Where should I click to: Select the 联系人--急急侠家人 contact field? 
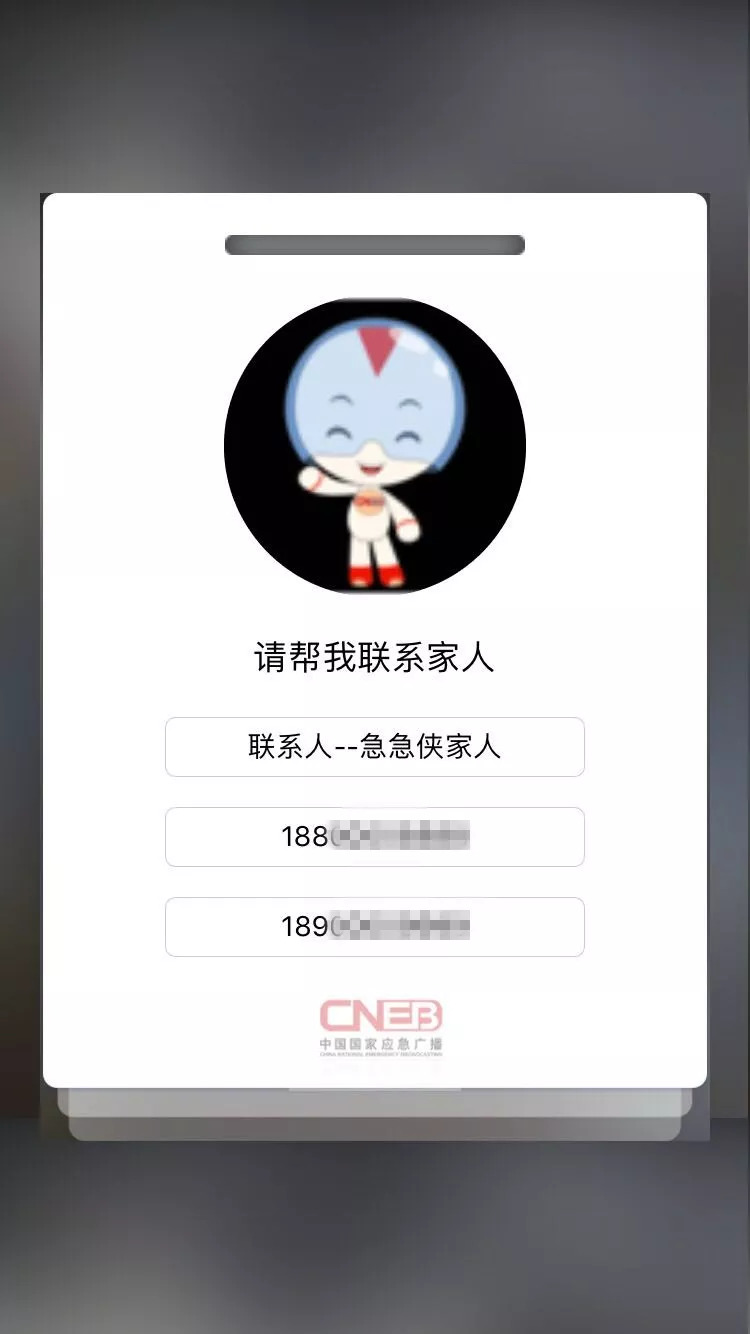[375, 747]
